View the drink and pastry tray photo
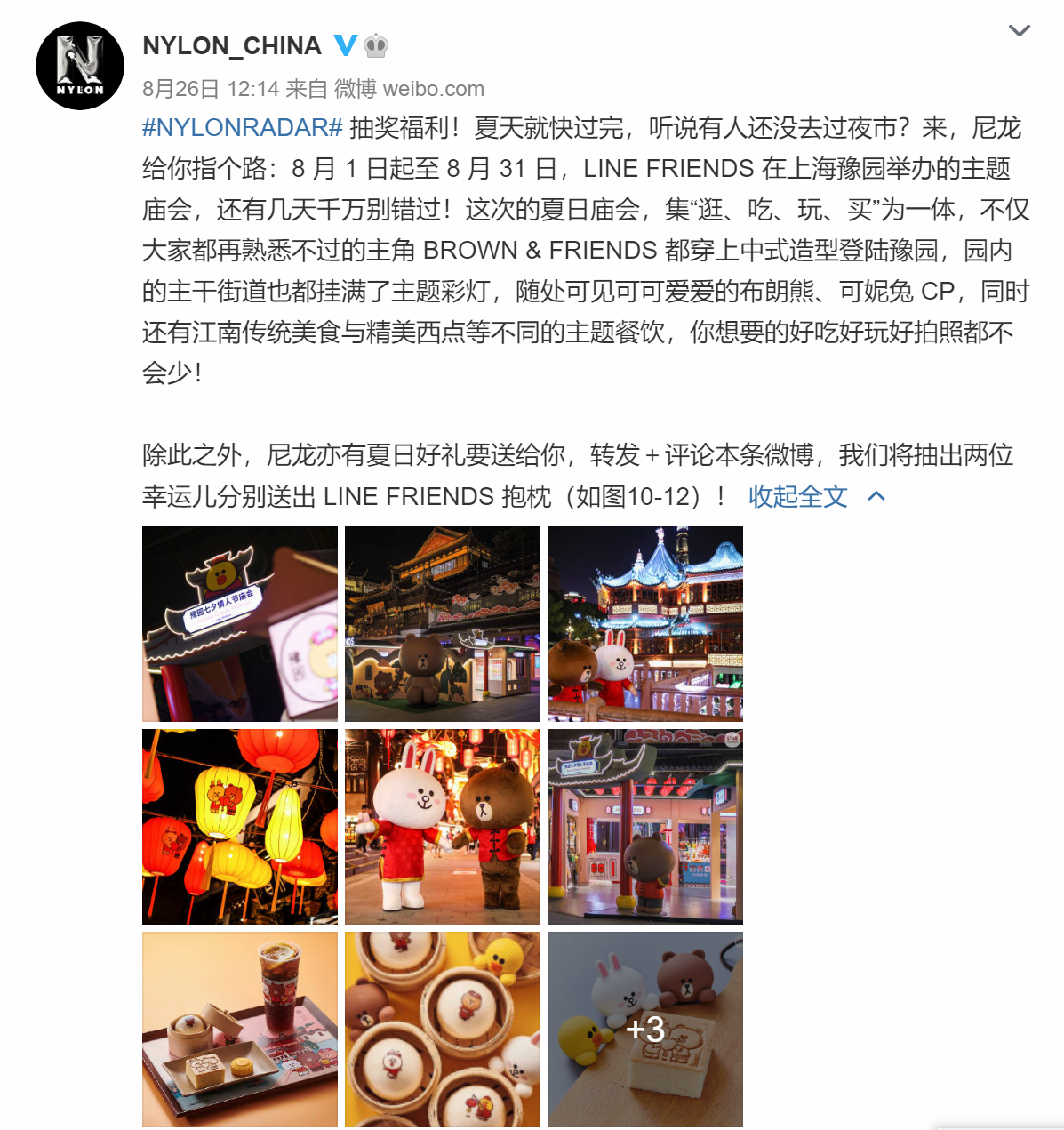The height and width of the screenshot is (1130, 1064). click(x=240, y=1029)
